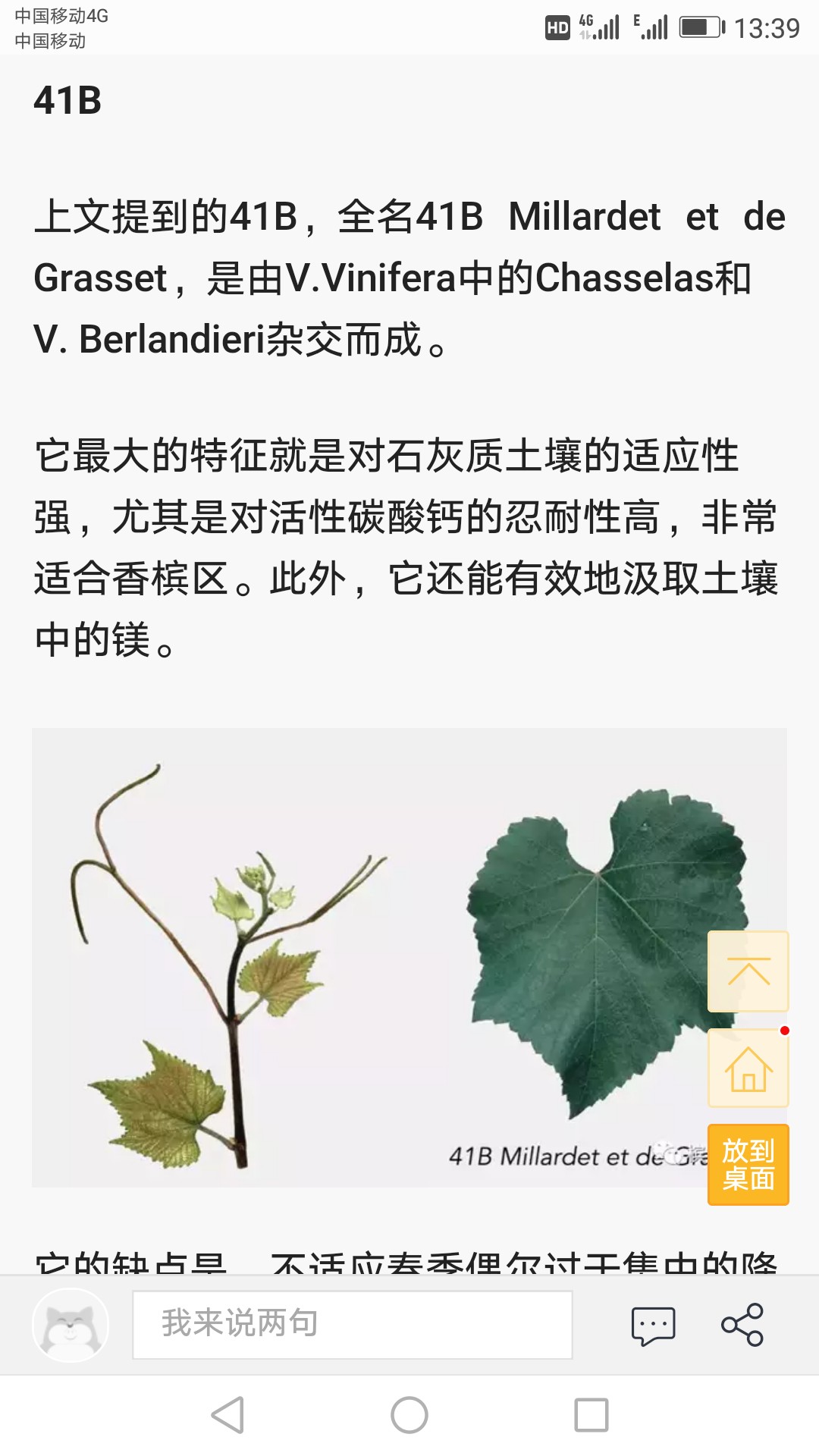The image size is (819, 1456).
Task: Share this article
Action: coord(742,1325)
